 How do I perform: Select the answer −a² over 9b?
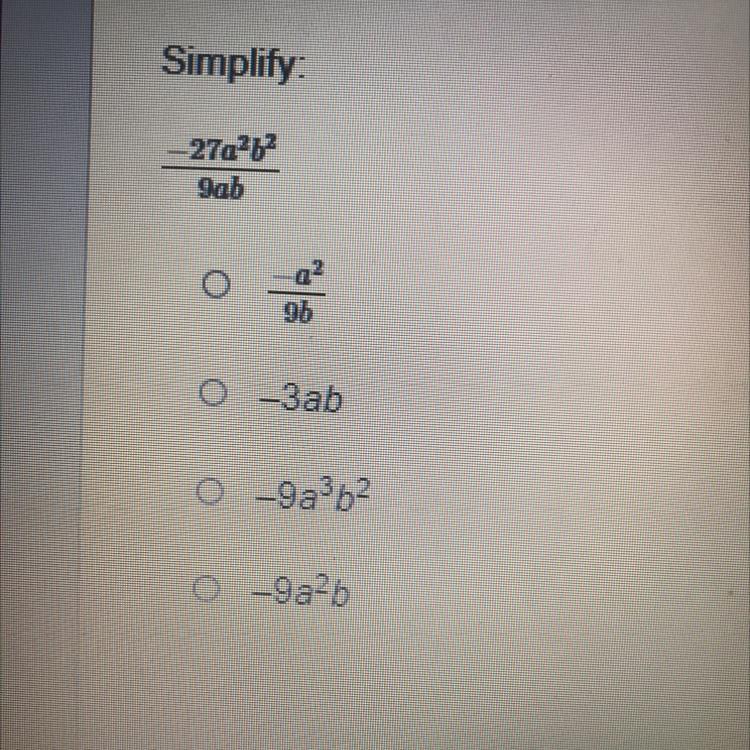click(x=211, y=287)
